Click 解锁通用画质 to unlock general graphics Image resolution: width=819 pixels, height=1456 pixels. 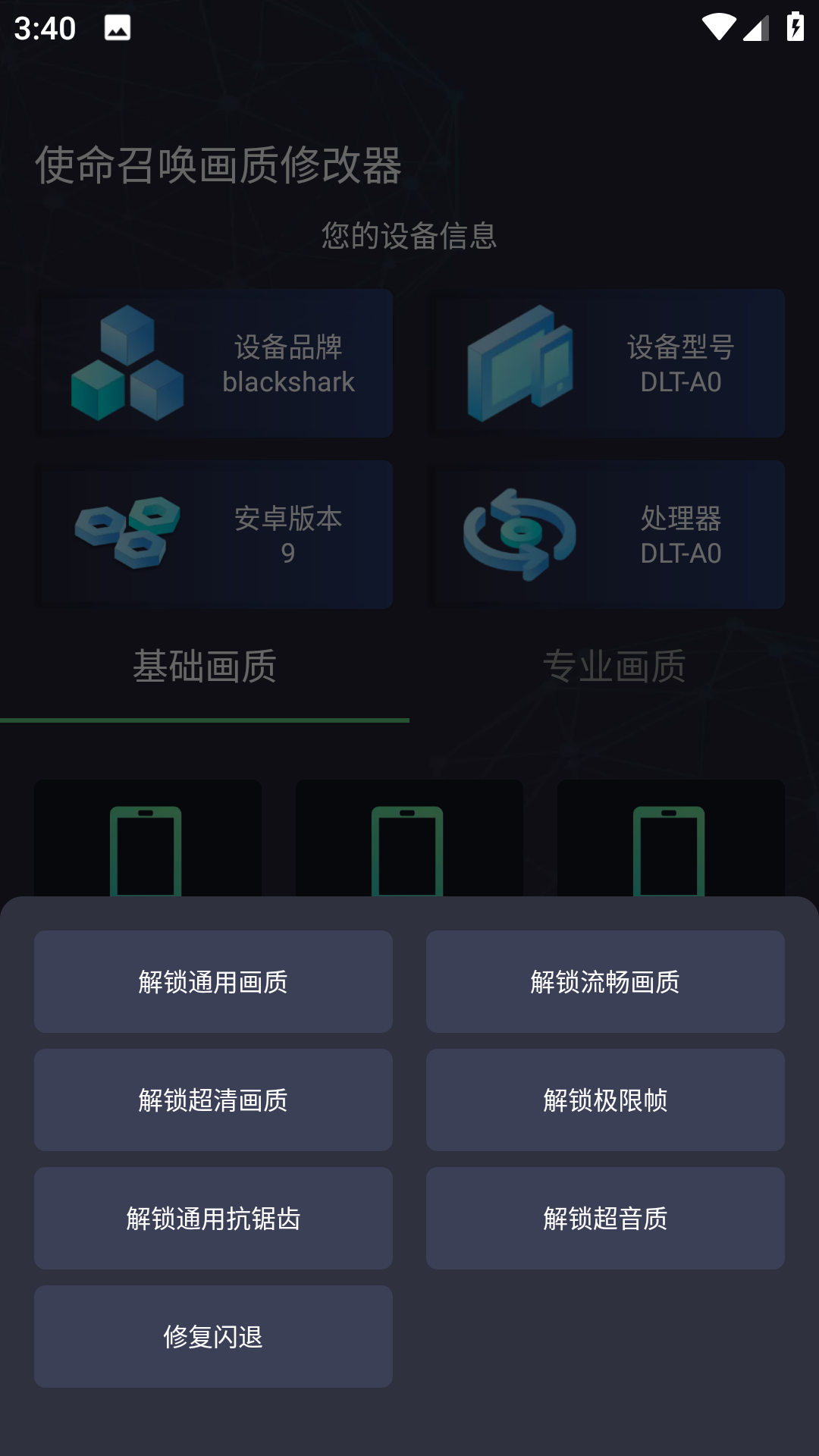click(213, 981)
